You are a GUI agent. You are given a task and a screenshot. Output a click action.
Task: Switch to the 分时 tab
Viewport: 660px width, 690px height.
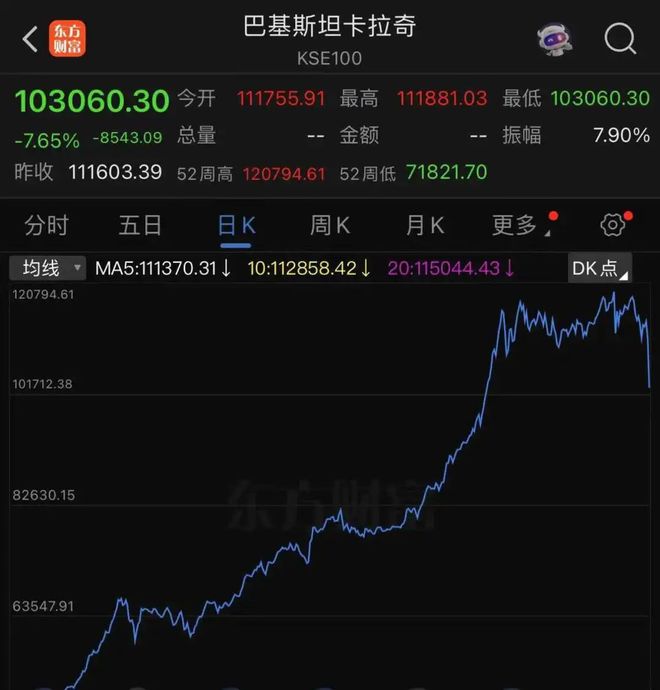tap(46, 225)
